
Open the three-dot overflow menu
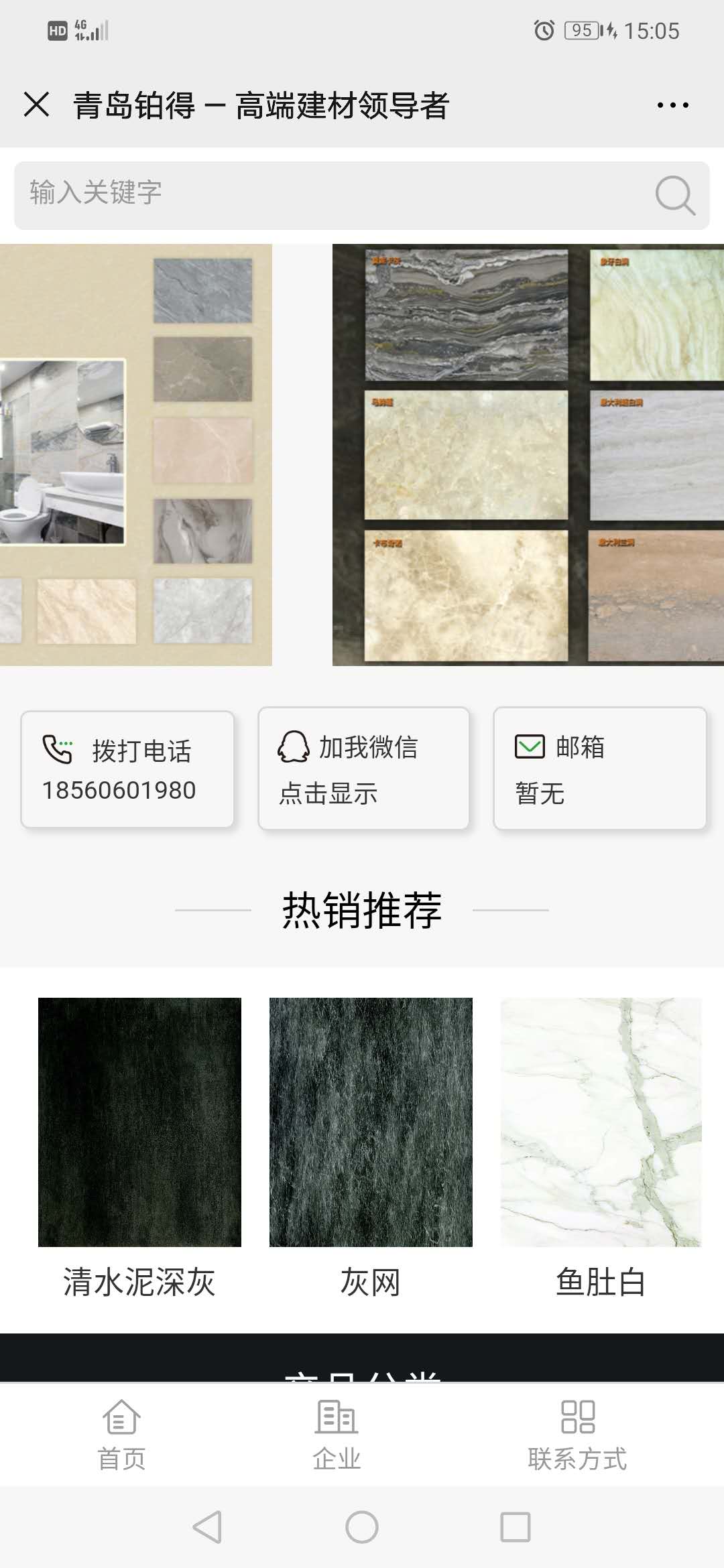click(672, 105)
